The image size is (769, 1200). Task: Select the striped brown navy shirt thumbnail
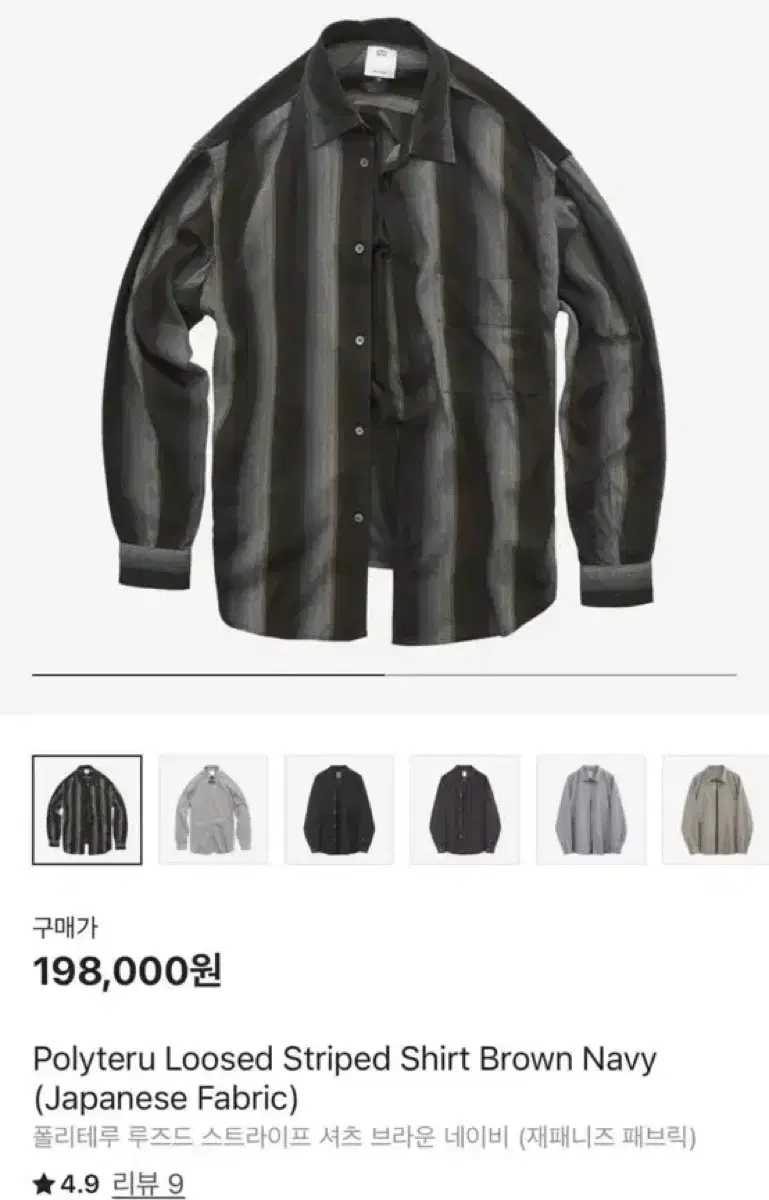(x=87, y=809)
